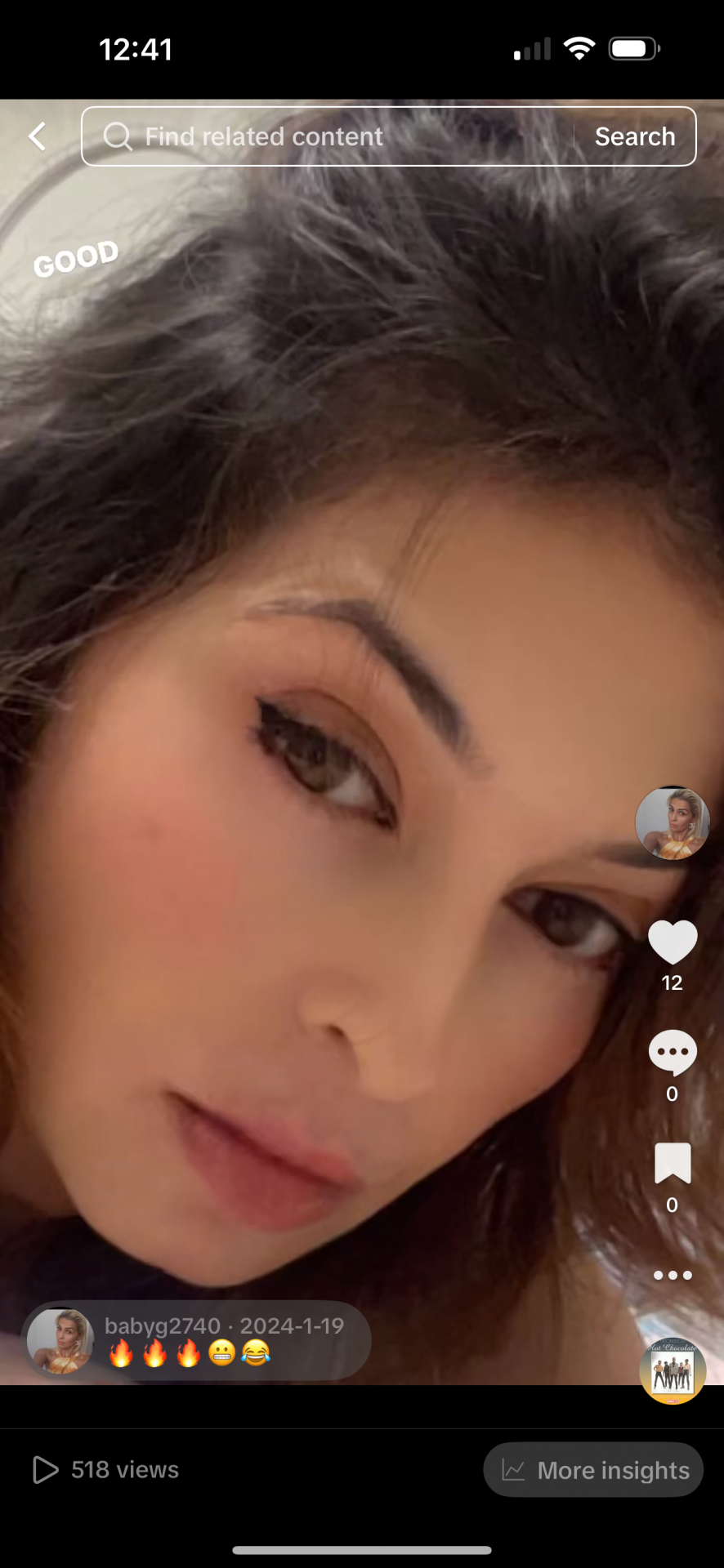Screen dimensions: 724x1568
Task: Open the comments bubble
Action: [x=672, y=1053]
